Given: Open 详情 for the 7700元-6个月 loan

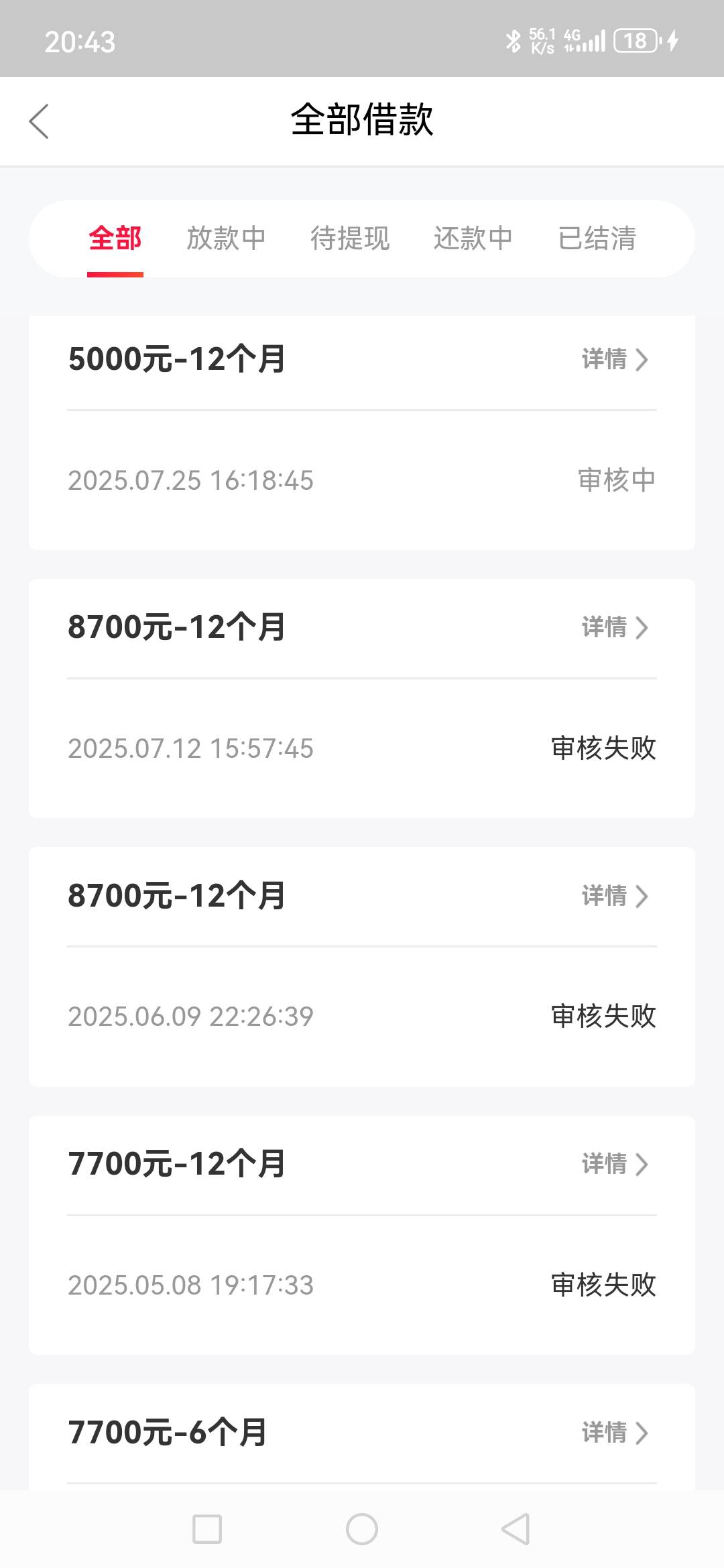Looking at the screenshot, I should point(615,1433).
